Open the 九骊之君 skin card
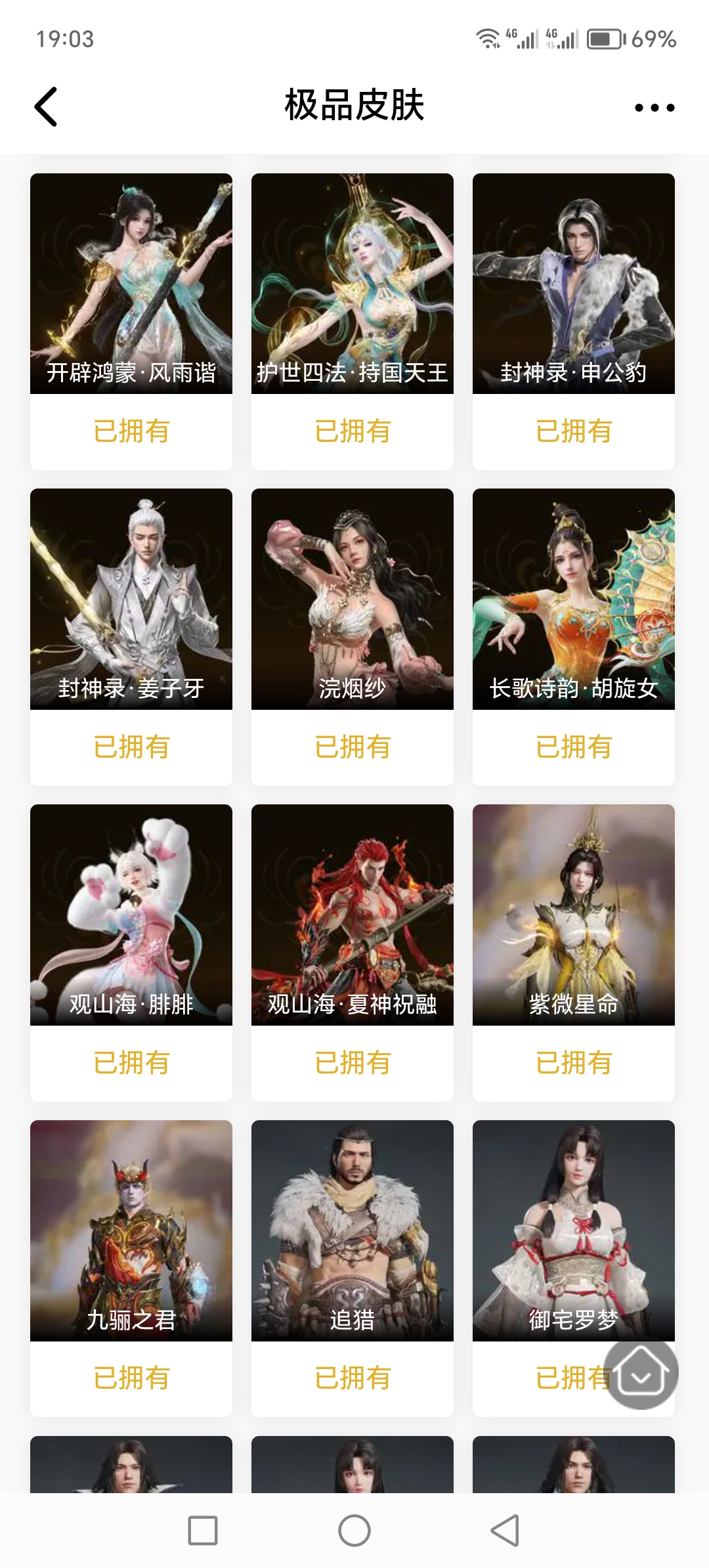The width and height of the screenshot is (709, 1568). pyautogui.click(x=131, y=1230)
